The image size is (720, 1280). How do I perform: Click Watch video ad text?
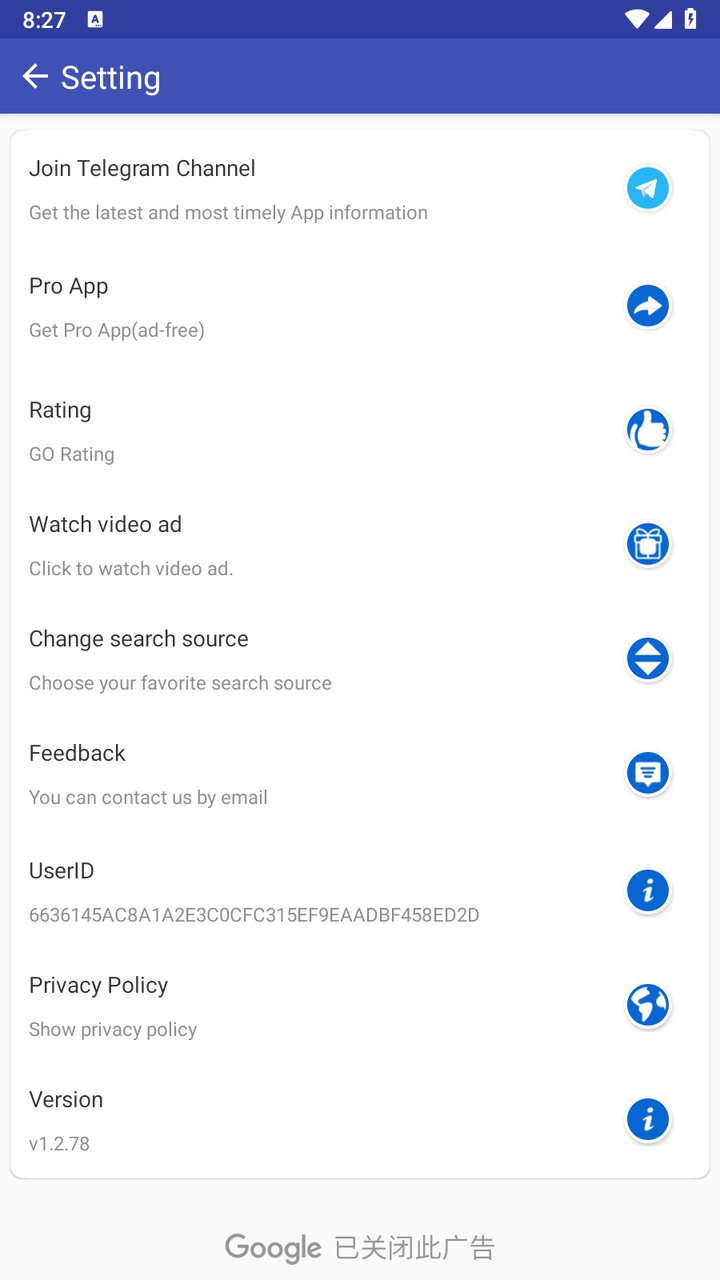click(105, 524)
